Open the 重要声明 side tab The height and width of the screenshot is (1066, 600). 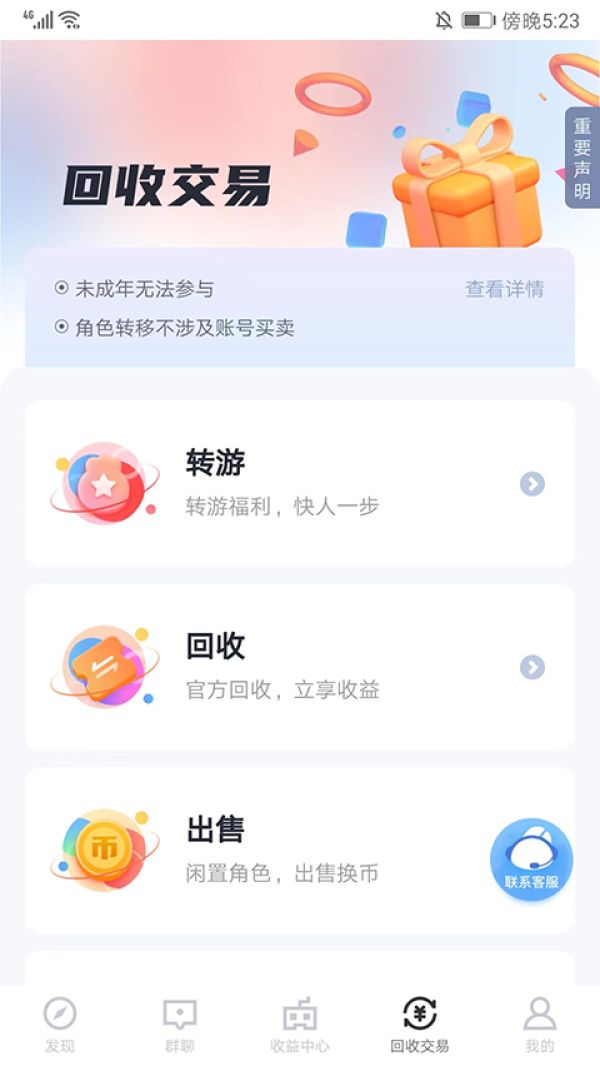click(582, 158)
